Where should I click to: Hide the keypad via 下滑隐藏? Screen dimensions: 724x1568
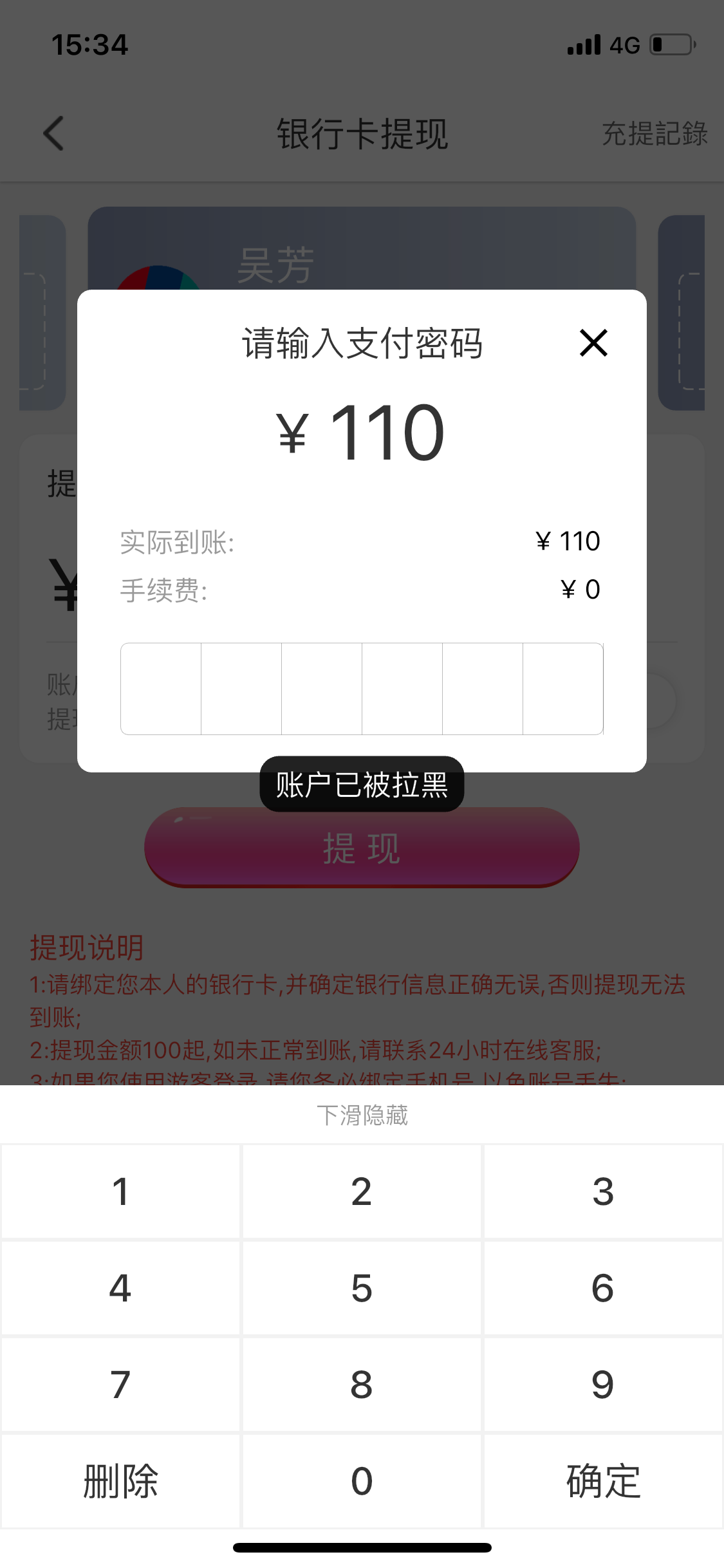click(362, 1115)
